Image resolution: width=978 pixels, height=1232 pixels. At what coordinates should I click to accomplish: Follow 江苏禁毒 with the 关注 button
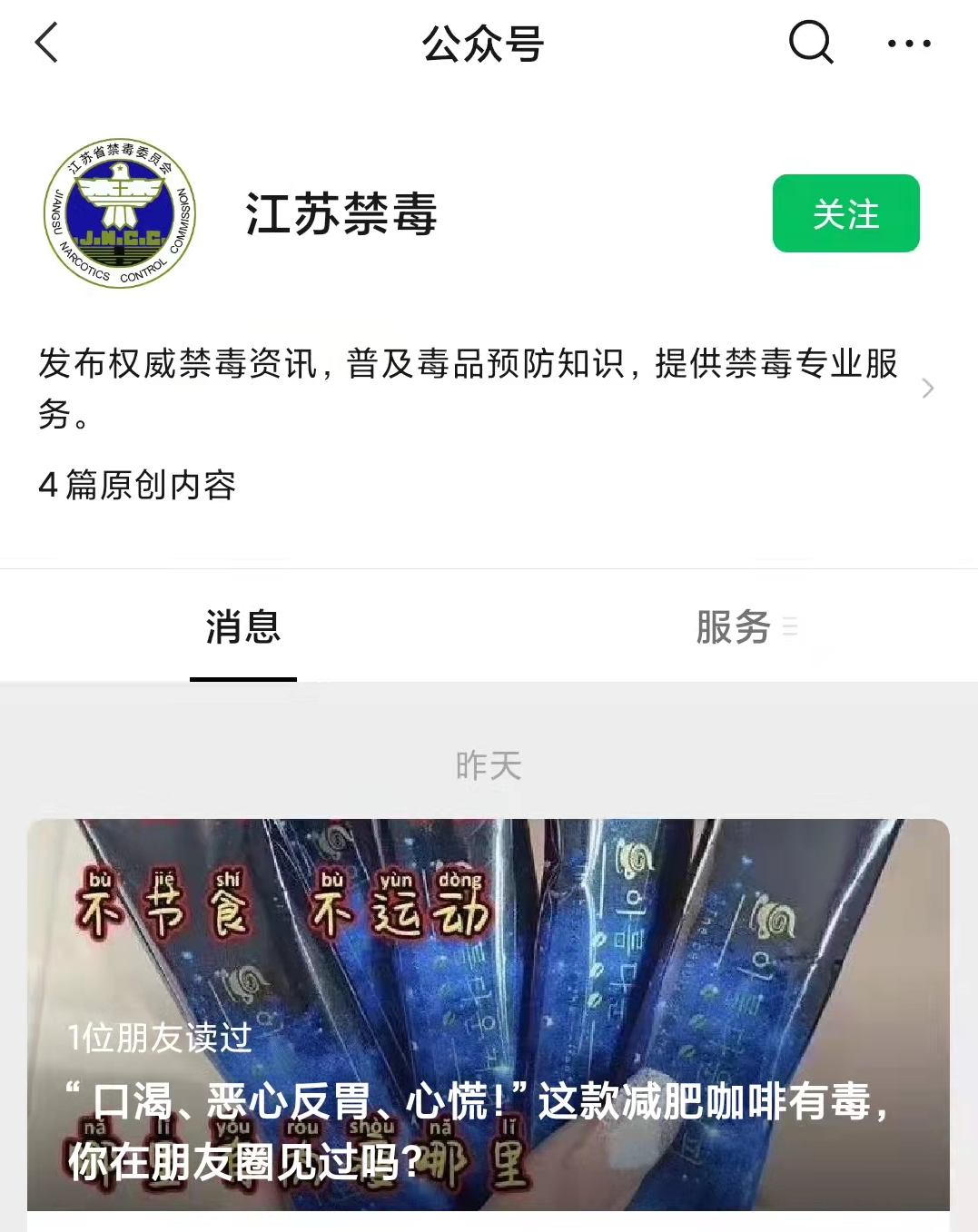coord(845,213)
